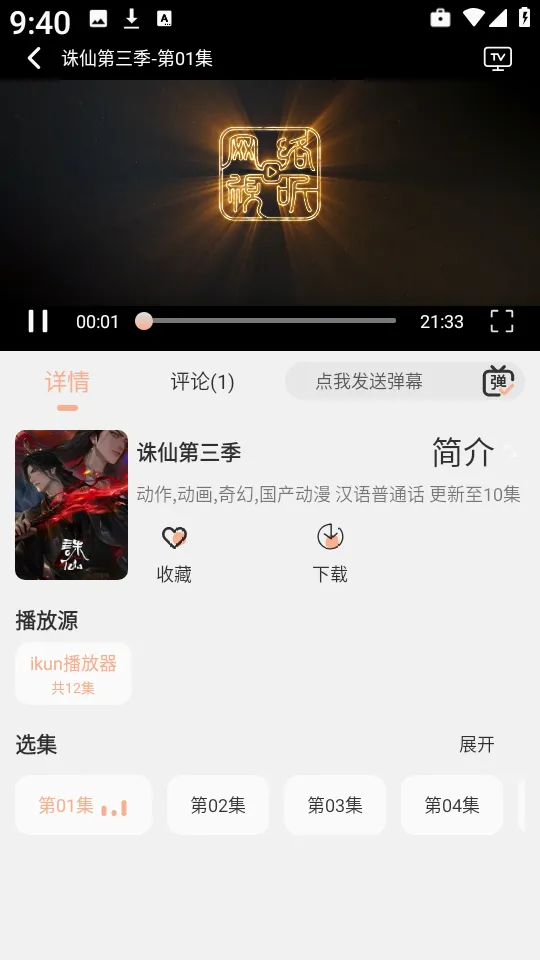This screenshot has width=540, height=960.
Task: Tap the 下载 download icon
Action: click(x=330, y=553)
